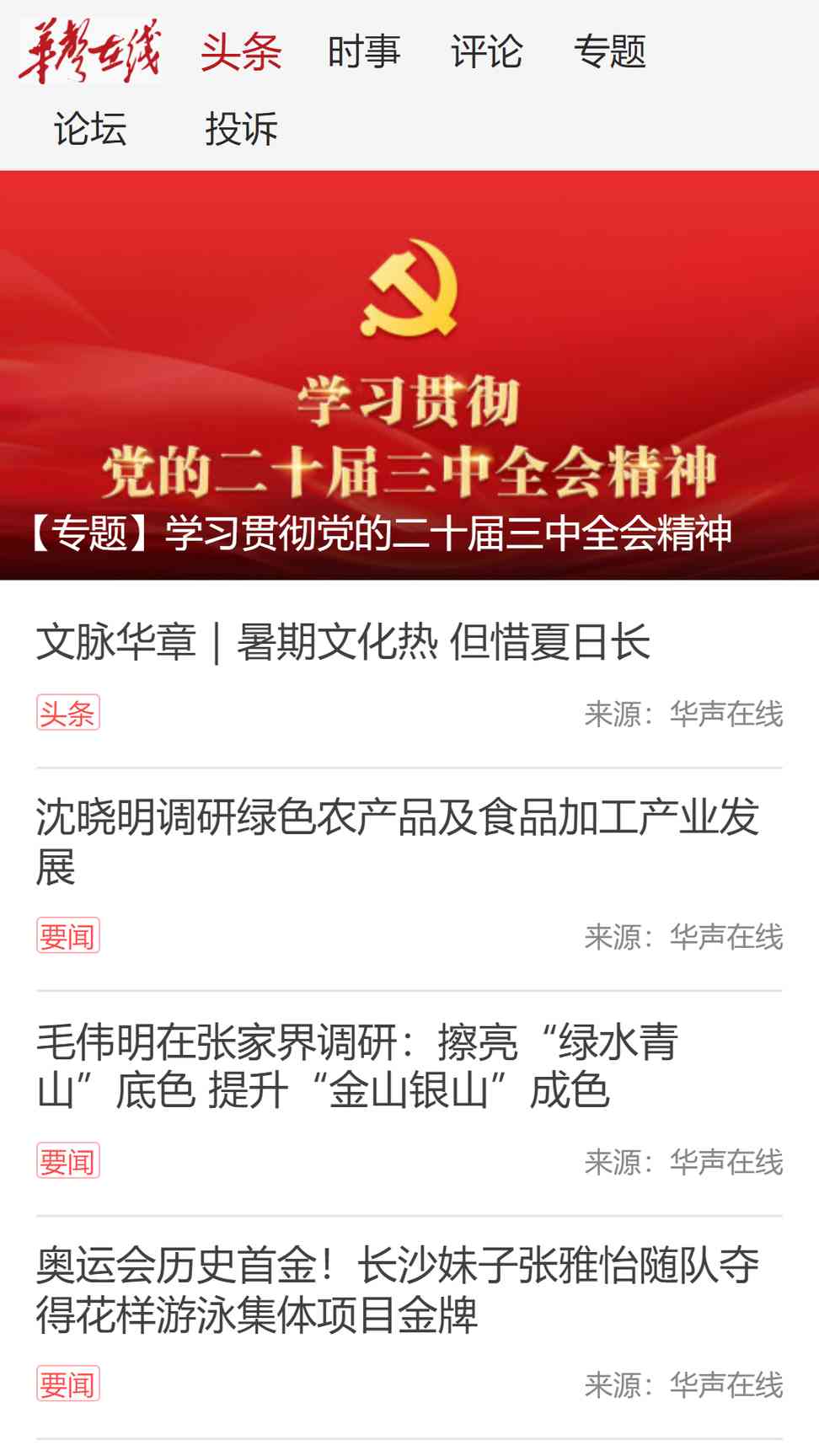Screen dimensions: 819x1456
Task: Switch to the 头条 tab
Action: [x=240, y=52]
